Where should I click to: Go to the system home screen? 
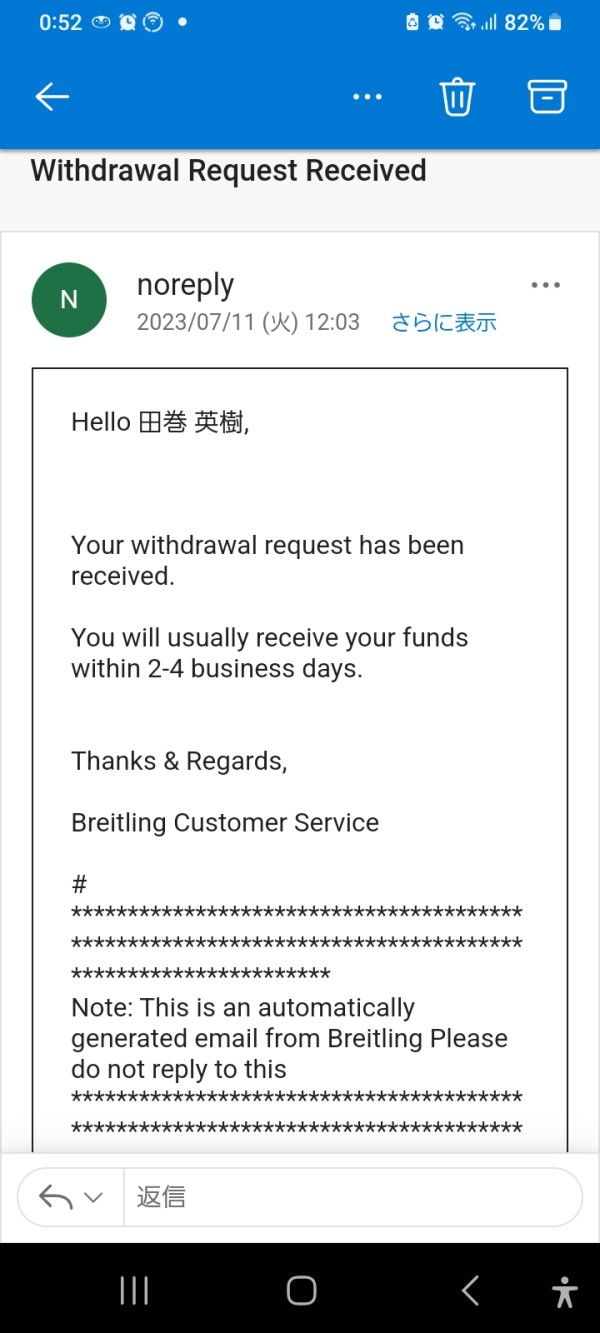coord(301,1291)
